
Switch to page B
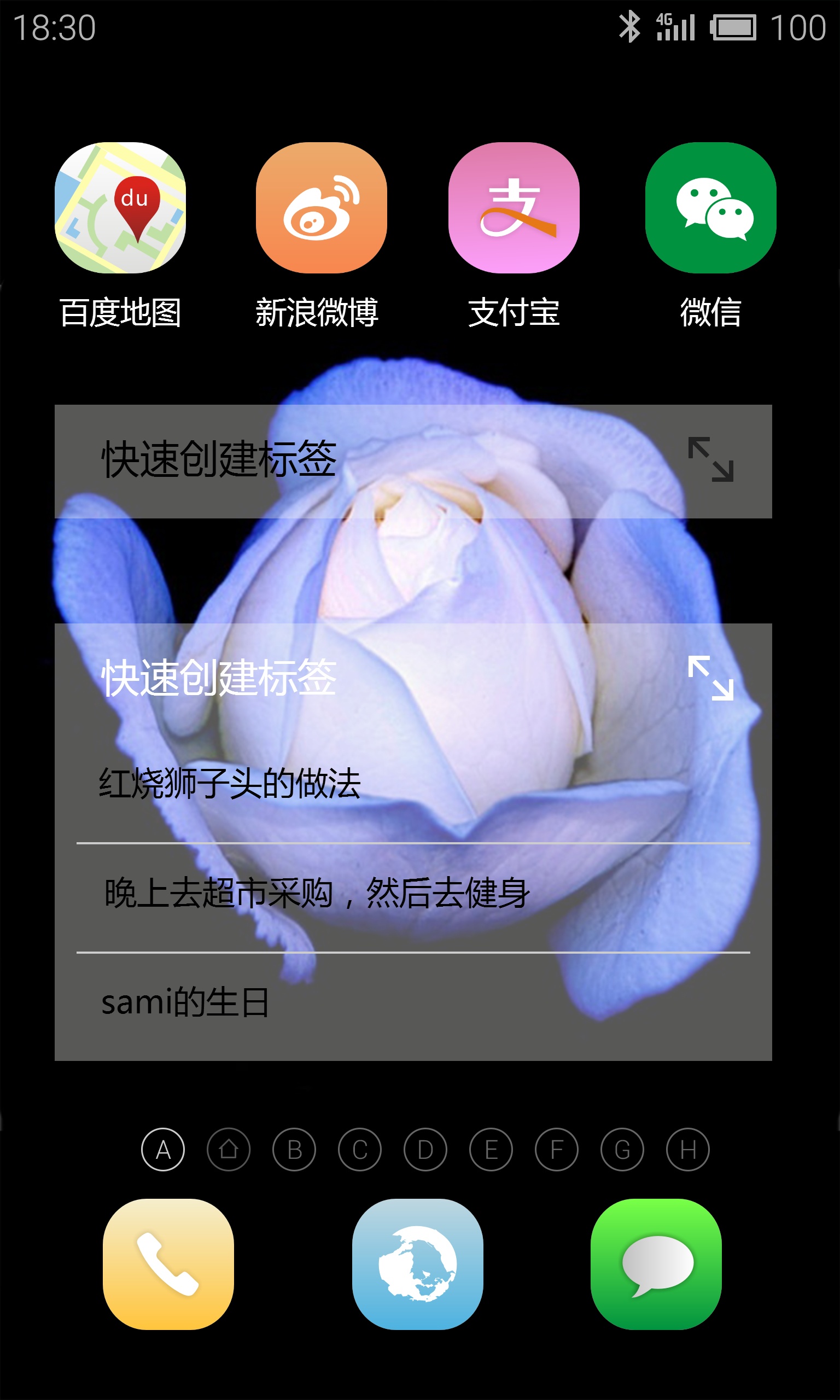[x=294, y=1150]
